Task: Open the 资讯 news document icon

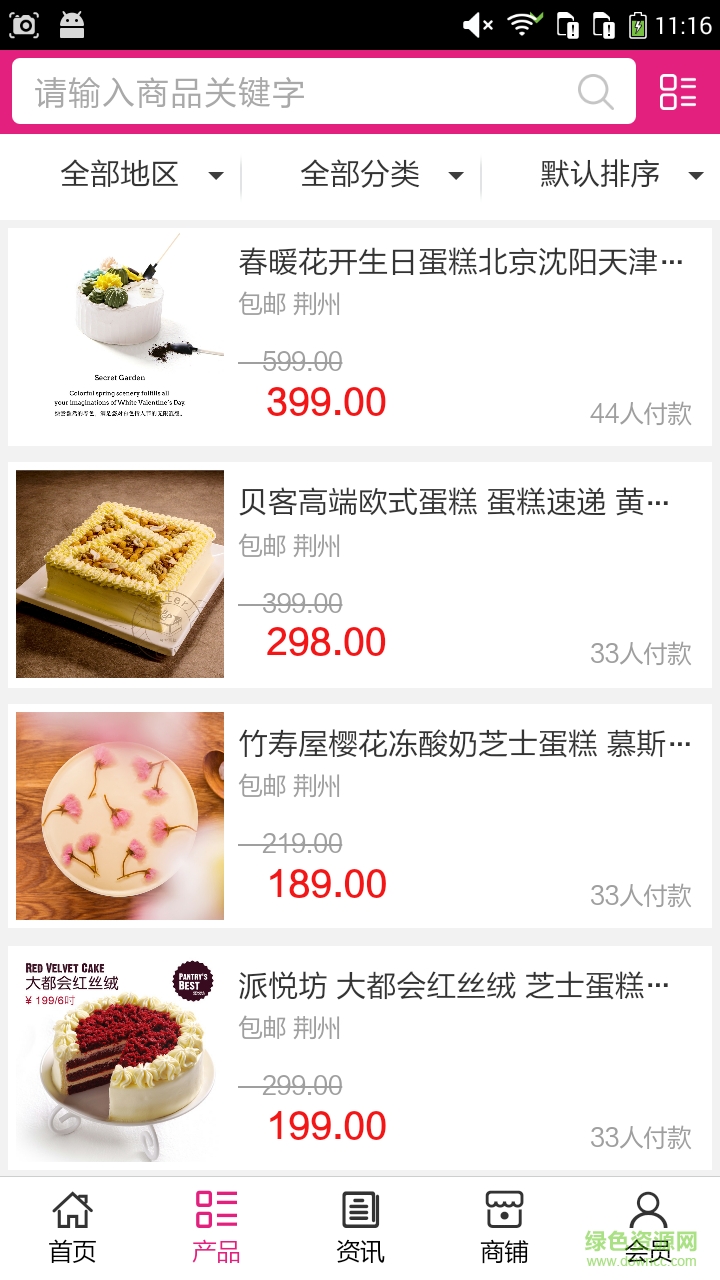Action: (x=359, y=1208)
